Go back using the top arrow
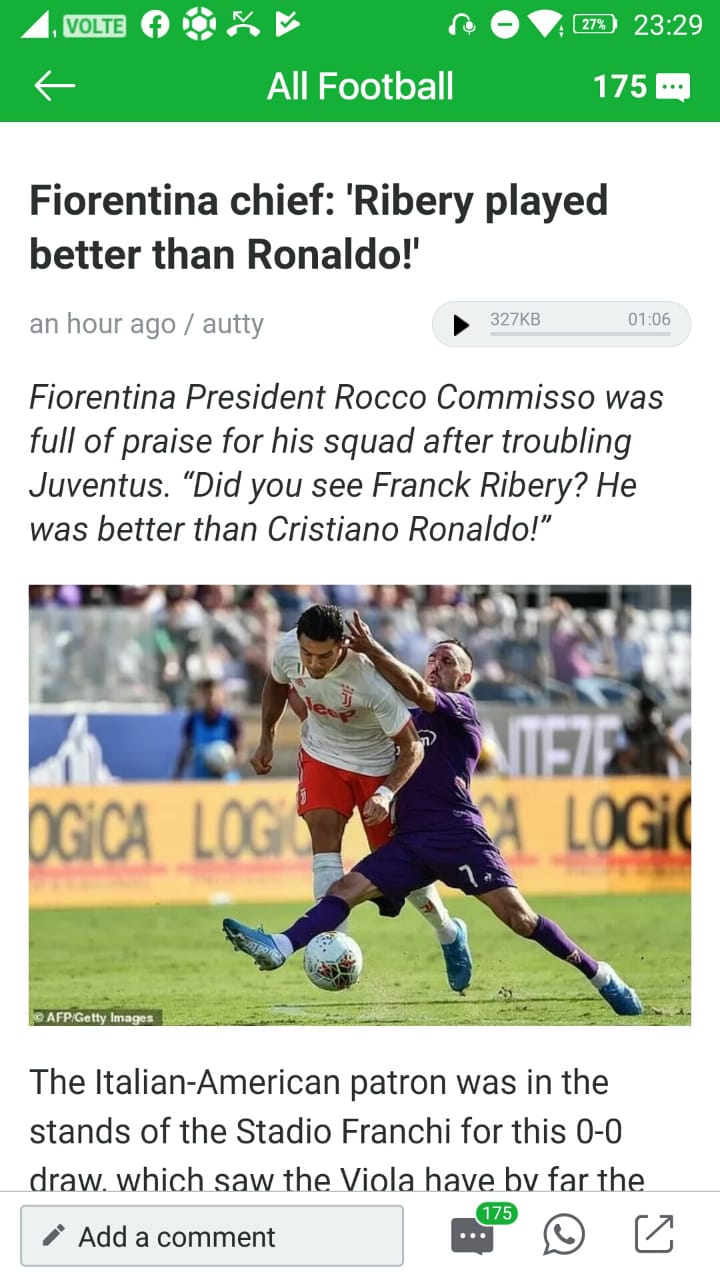Screen dimensions: 720x1280 55,87
